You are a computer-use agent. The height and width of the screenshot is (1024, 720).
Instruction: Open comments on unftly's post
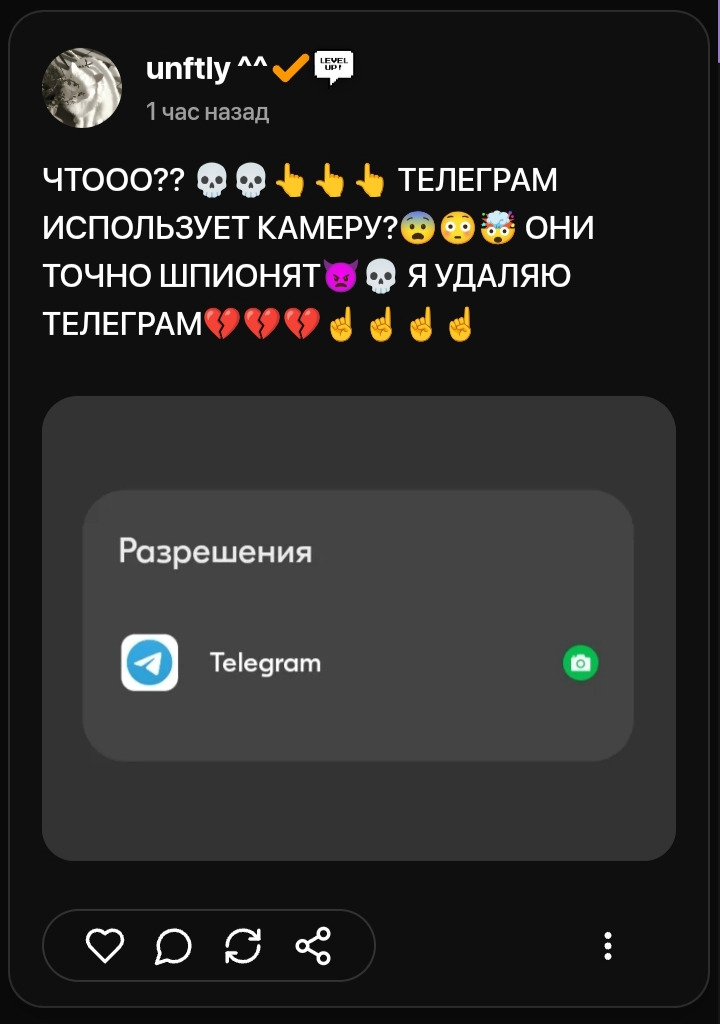tap(173, 946)
